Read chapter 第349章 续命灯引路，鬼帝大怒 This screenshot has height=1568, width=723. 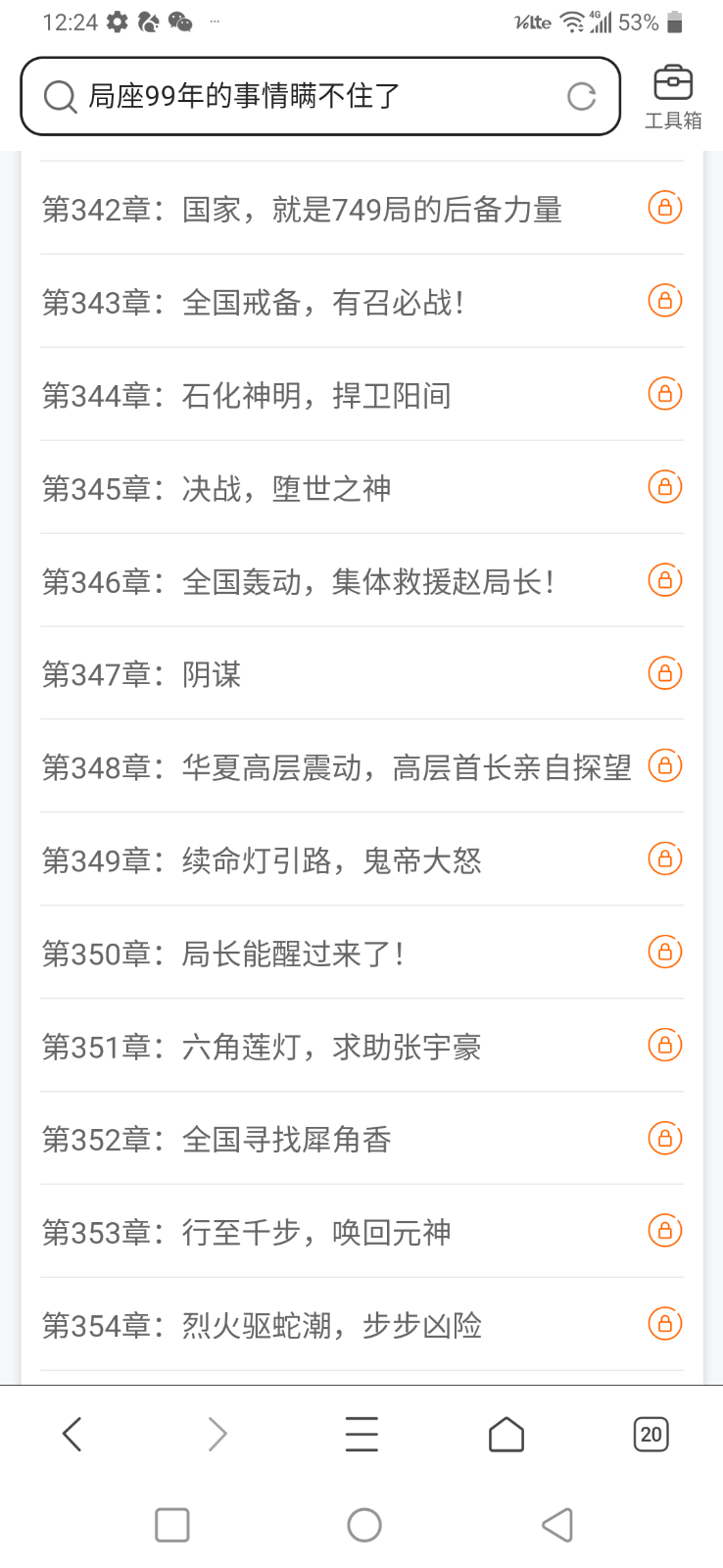coord(262,860)
